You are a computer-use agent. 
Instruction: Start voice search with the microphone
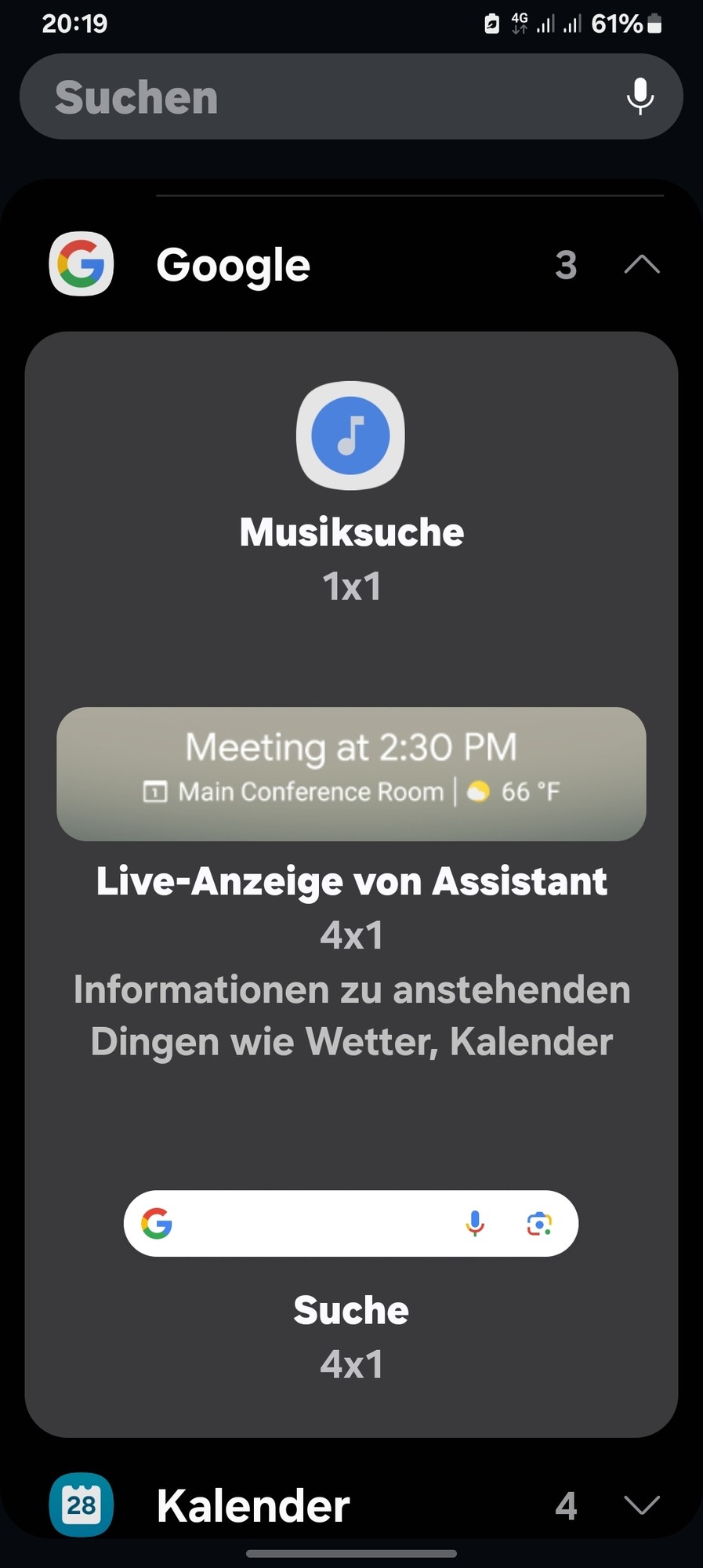coord(640,96)
